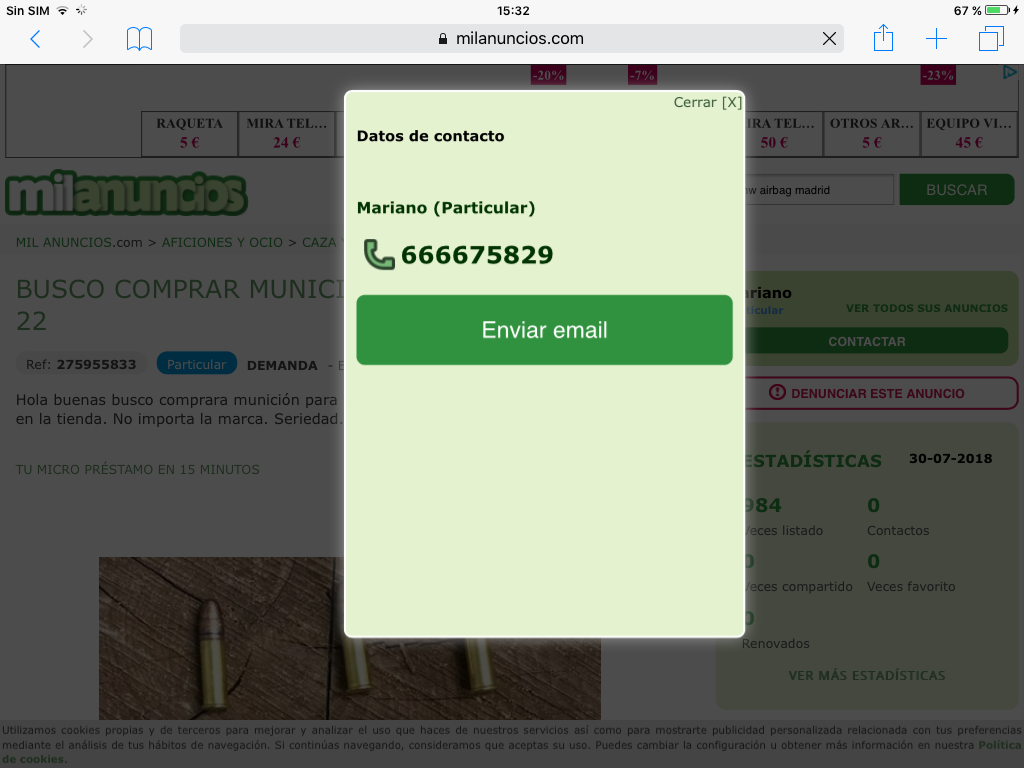Viewport: 1024px width, 768px height.
Task: Go back in Safari
Action: (x=36, y=39)
